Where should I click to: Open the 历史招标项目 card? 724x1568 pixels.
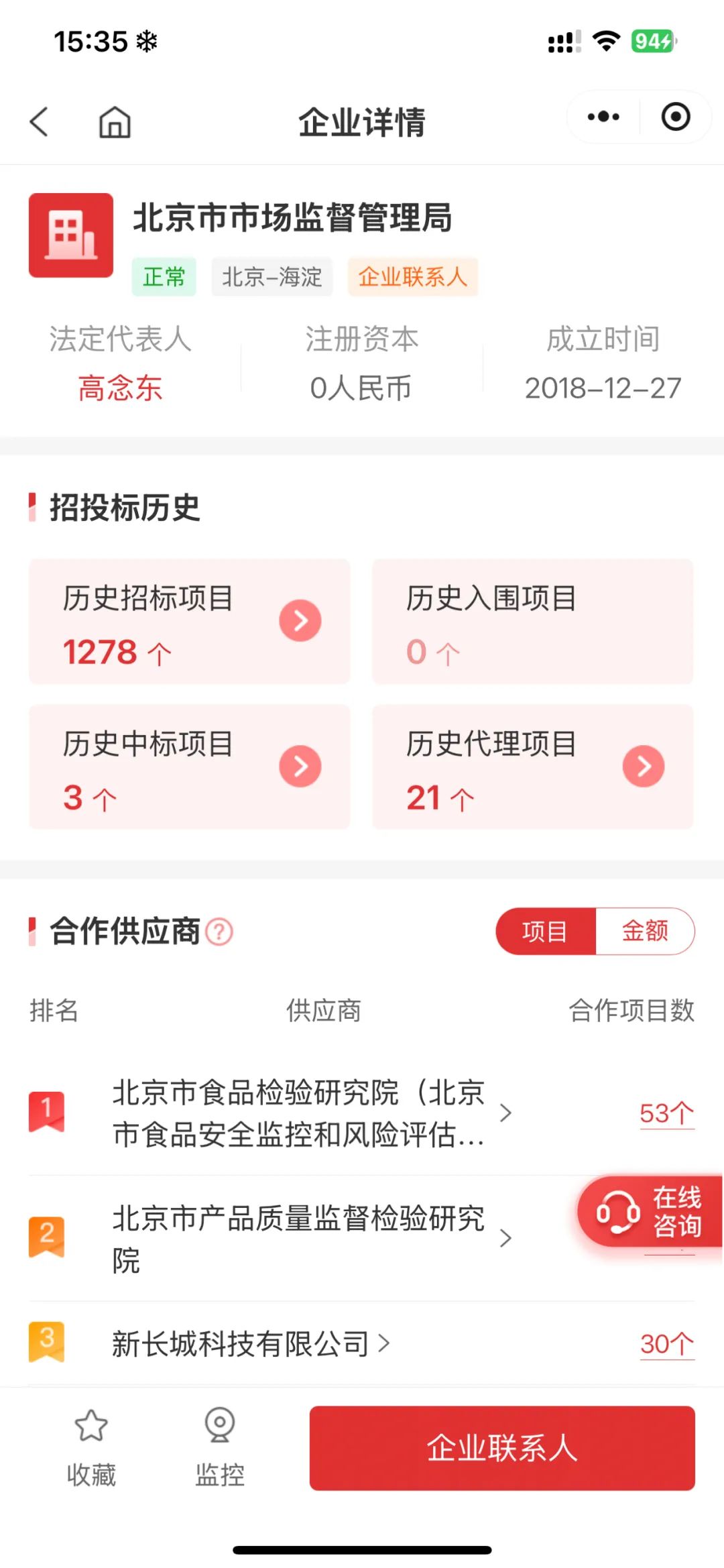pyautogui.click(x=189, y=622)
